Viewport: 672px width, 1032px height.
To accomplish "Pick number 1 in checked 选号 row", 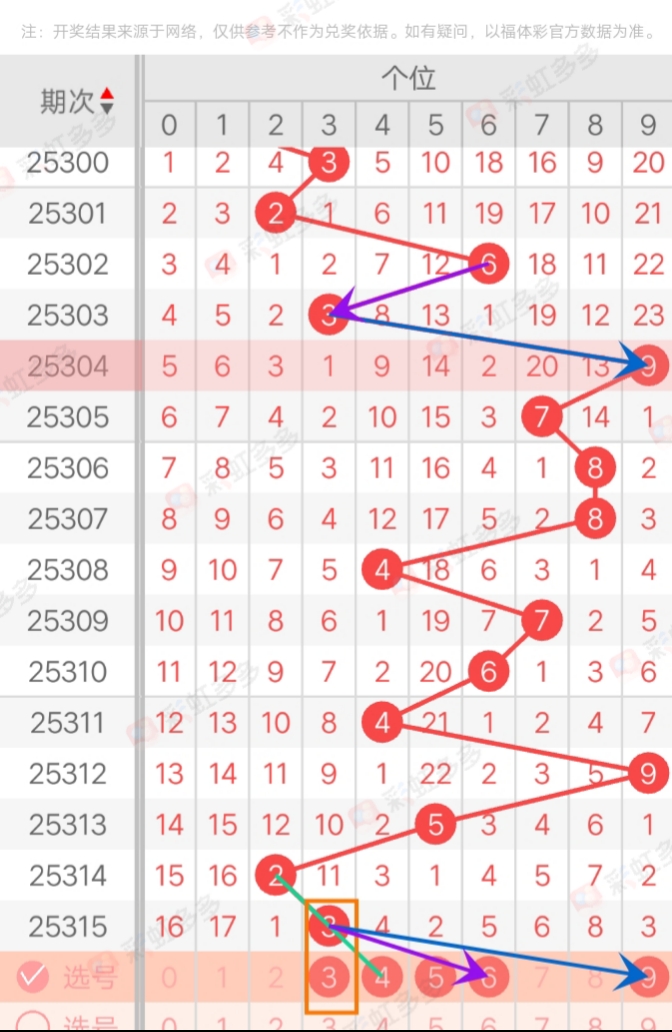I will tap(222, 977).
